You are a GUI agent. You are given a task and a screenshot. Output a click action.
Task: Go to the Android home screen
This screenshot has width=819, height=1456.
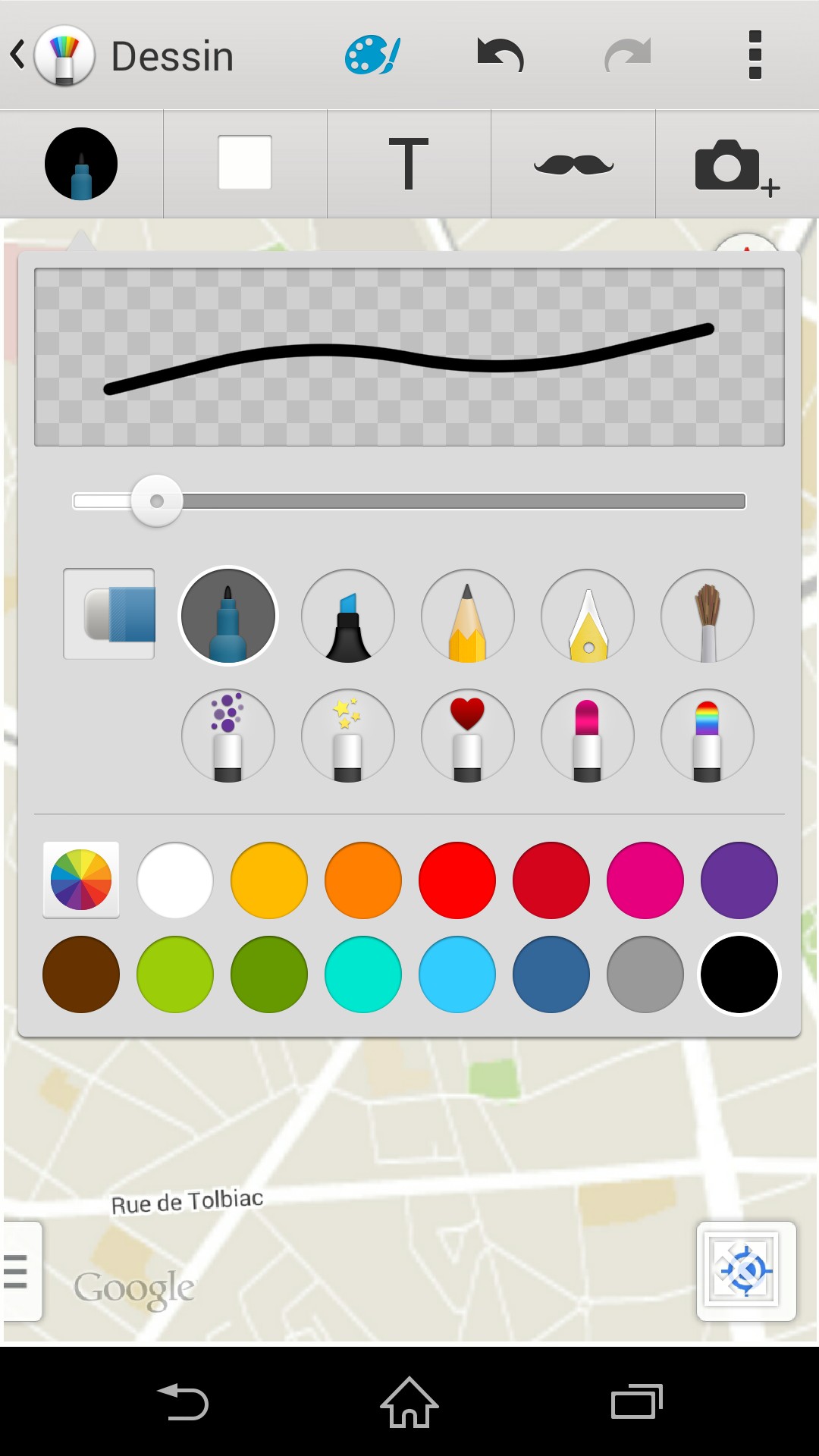[409, 1402]
